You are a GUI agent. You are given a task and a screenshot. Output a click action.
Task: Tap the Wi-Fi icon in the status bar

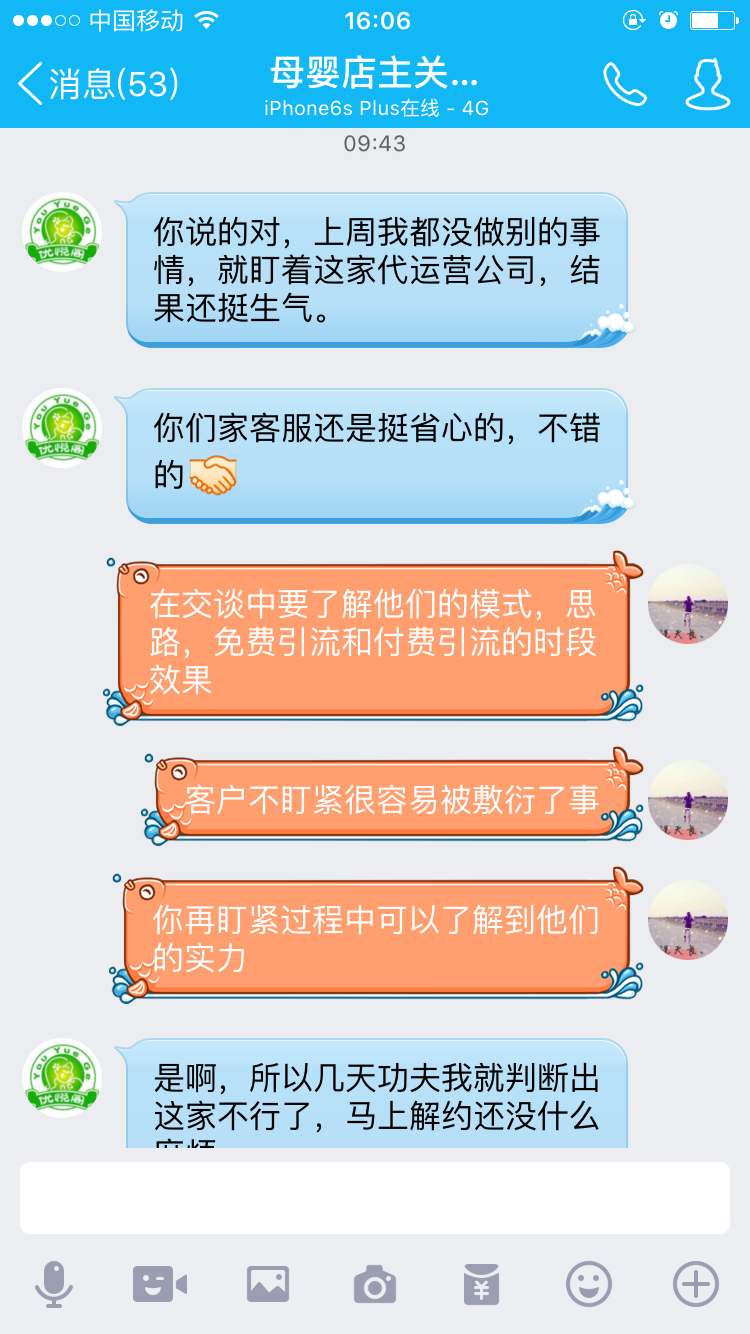point(207,18)
